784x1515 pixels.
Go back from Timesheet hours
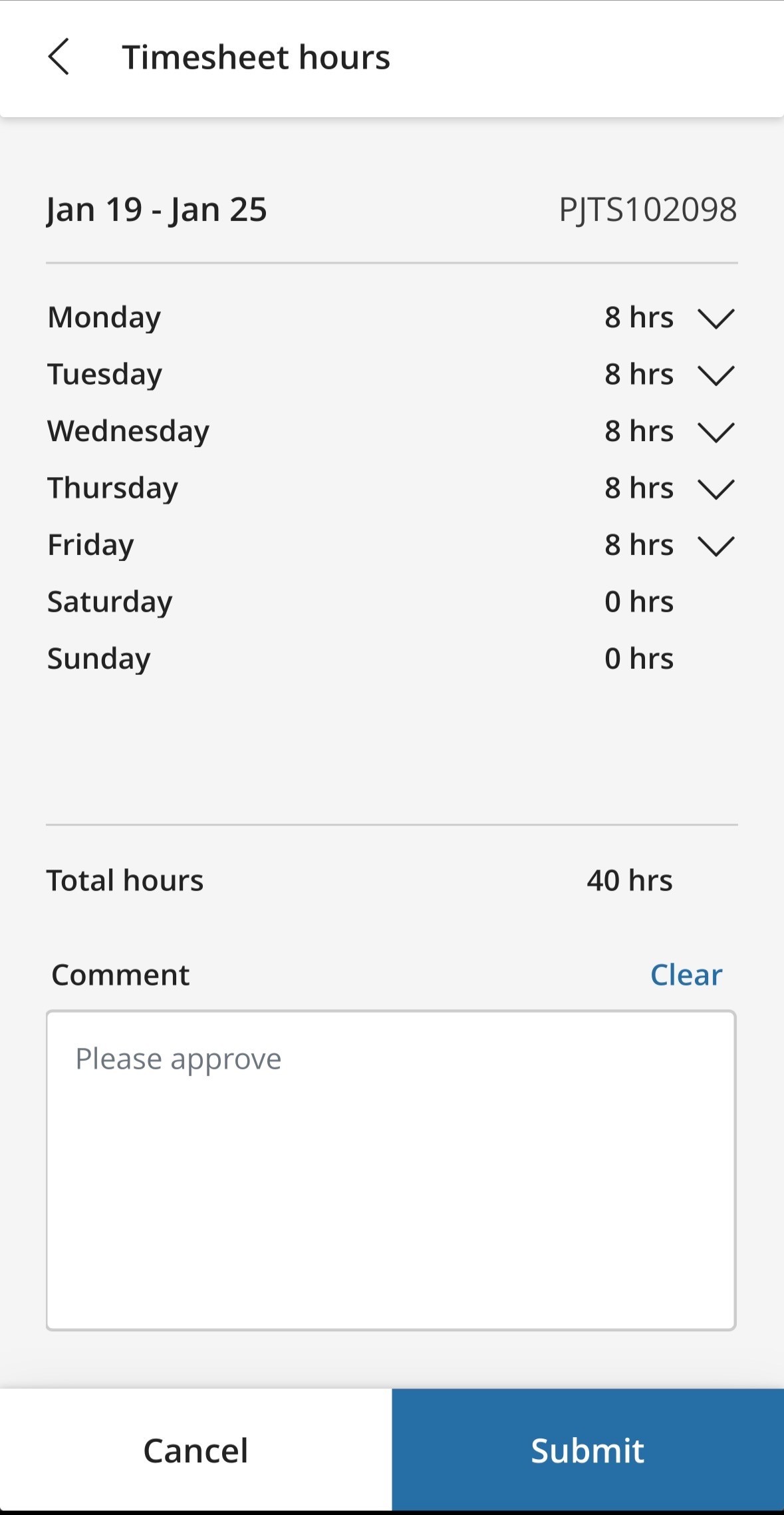tap(59, 57)
